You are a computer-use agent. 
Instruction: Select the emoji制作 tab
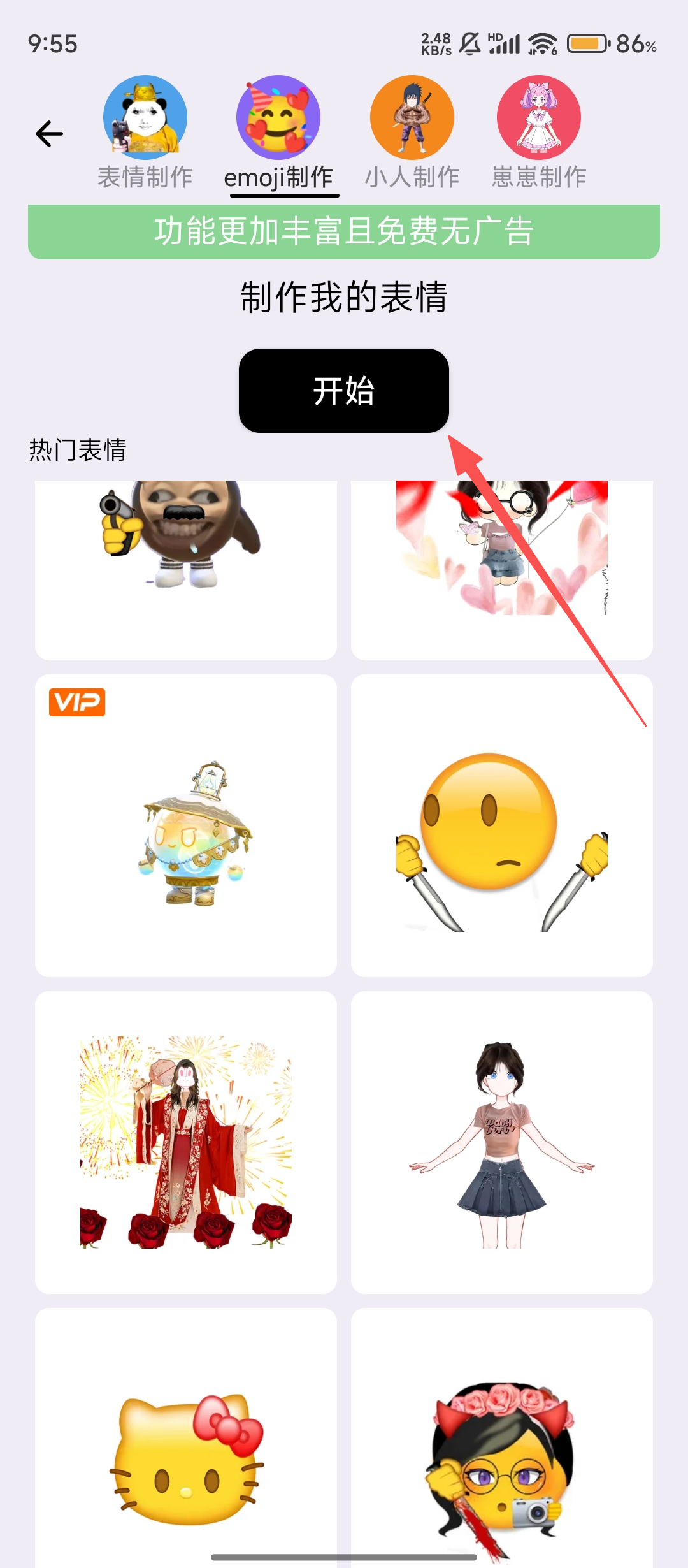coord(278,133)
